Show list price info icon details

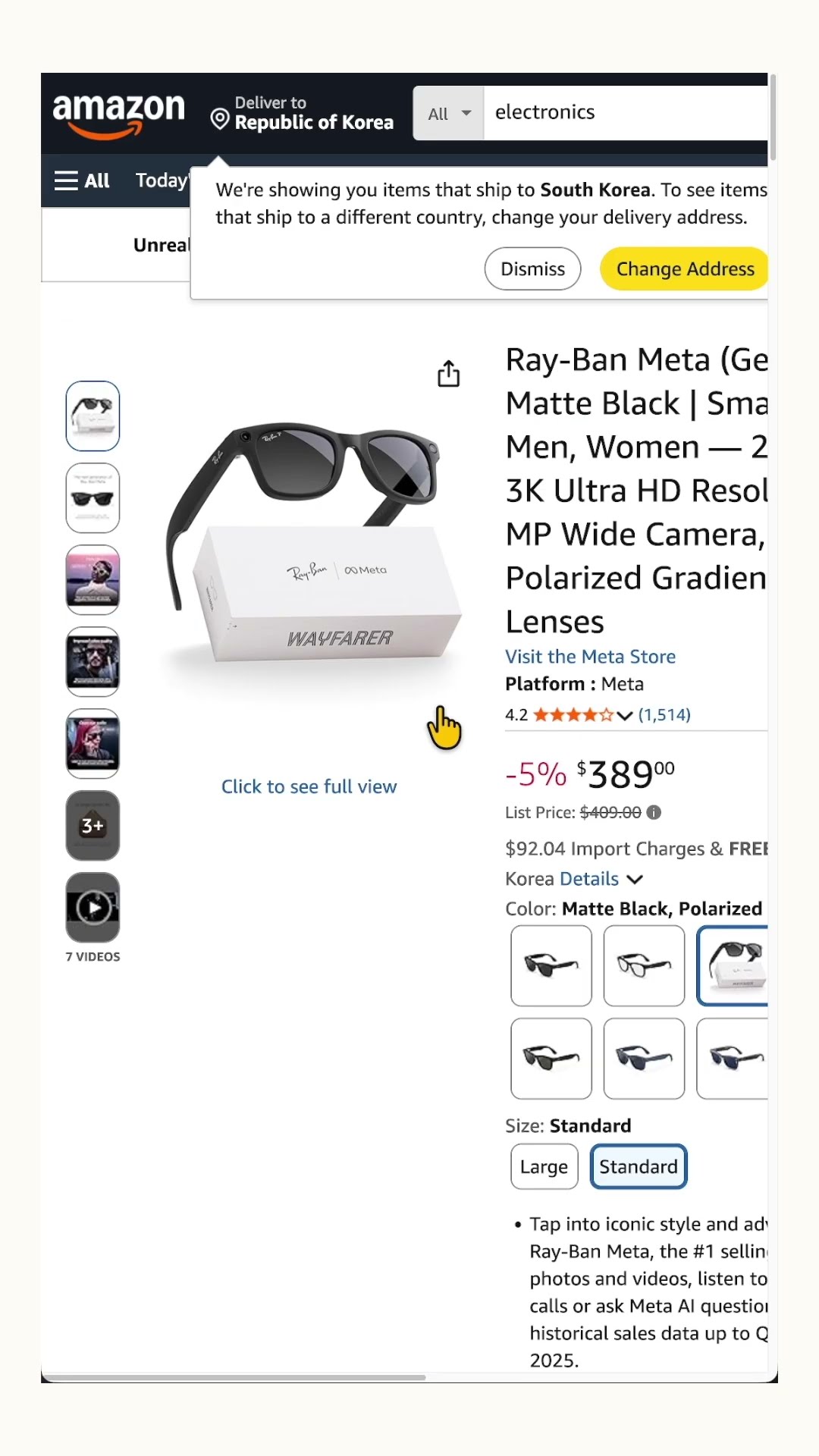point(654,813)
